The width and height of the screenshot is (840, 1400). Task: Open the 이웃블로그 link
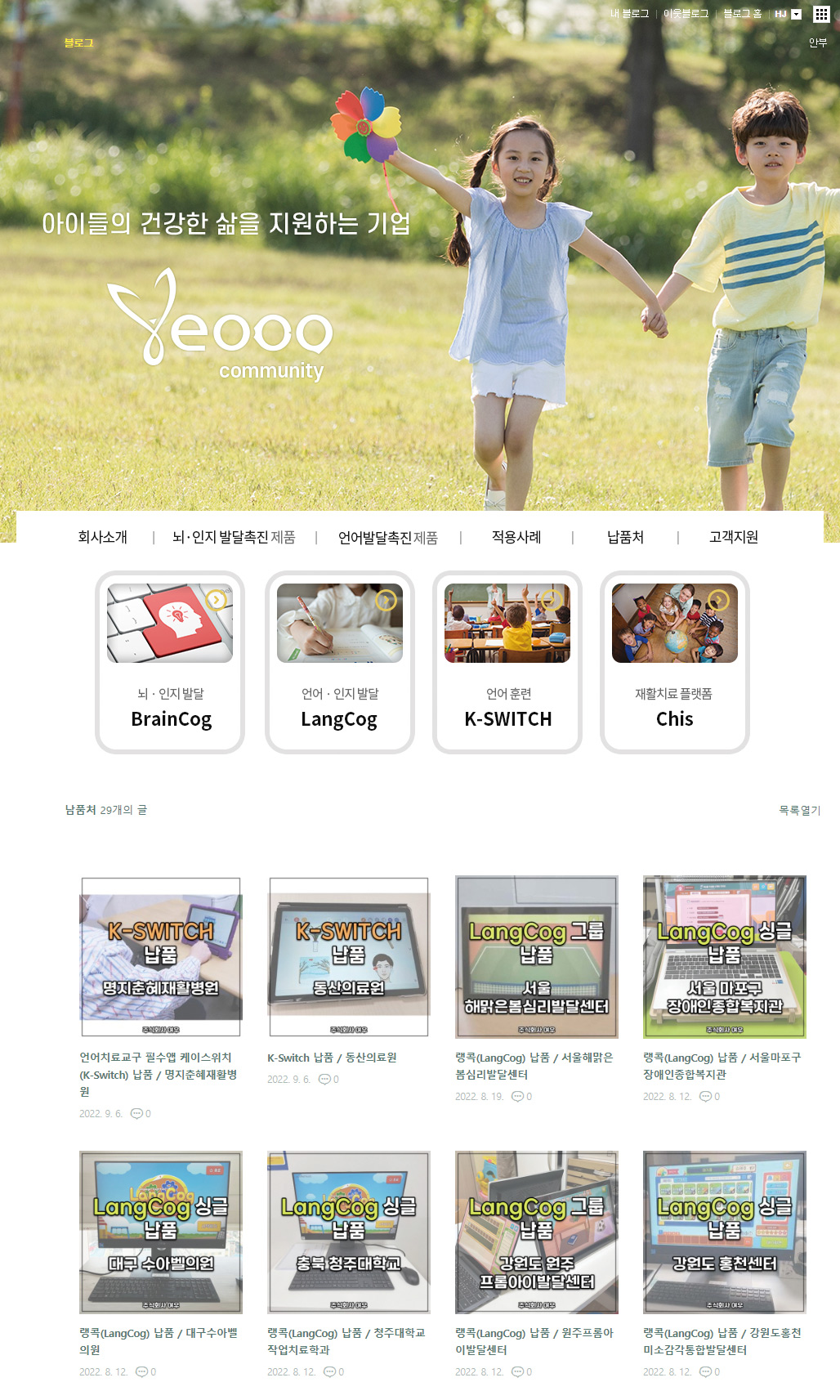click(x=686, y=14)
